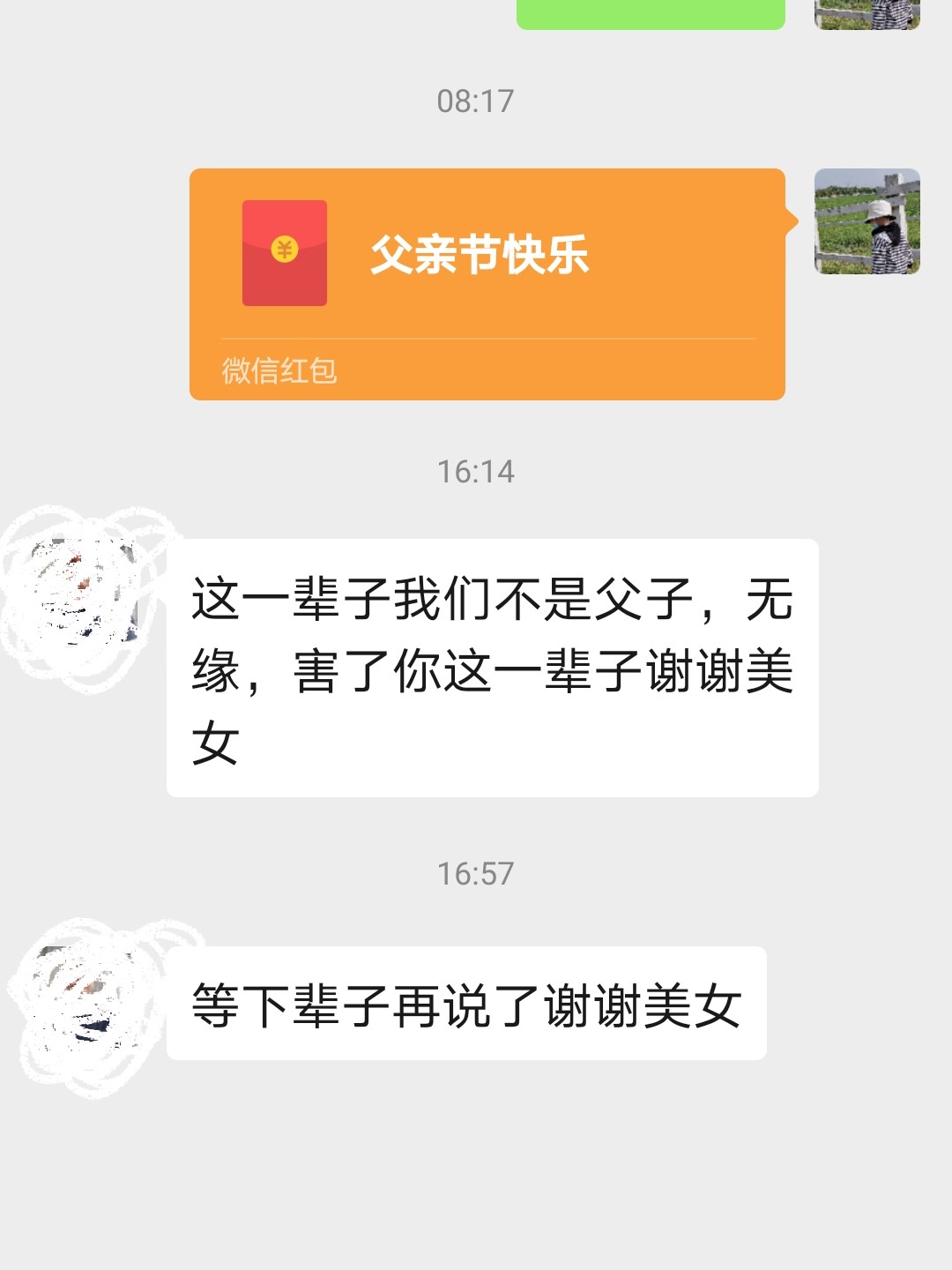Tap scribbled avatar beside the 16:14 message

coord(84,593)
